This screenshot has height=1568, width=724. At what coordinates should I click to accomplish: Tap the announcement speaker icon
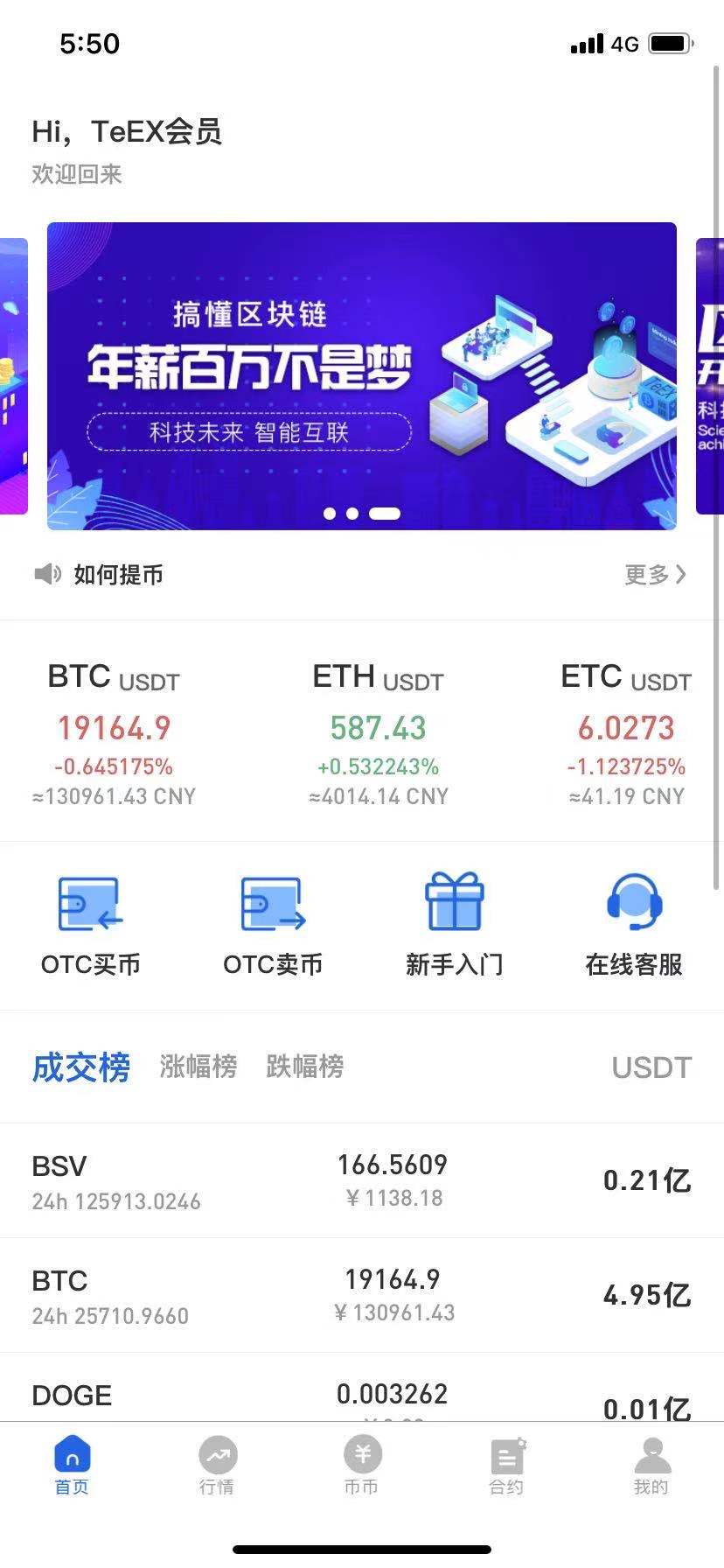(46, 574)
